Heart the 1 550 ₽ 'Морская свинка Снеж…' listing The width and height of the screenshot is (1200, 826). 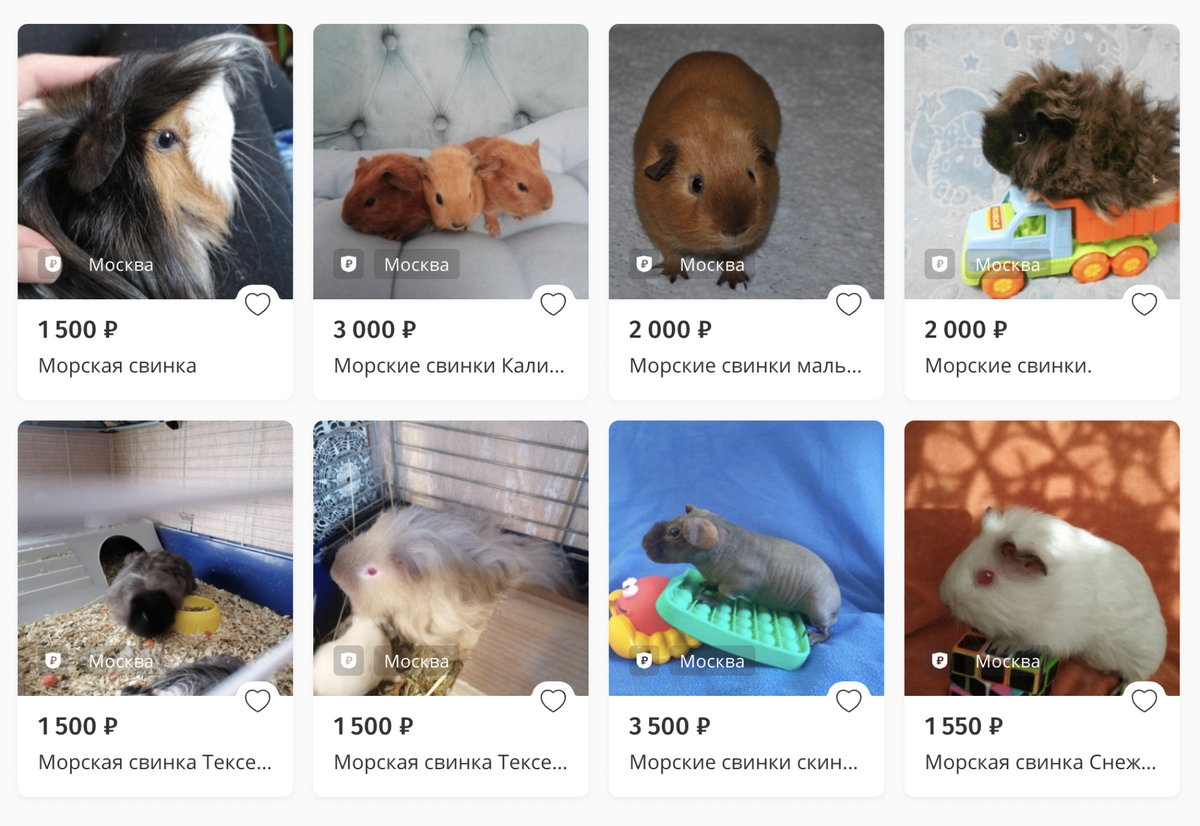click(1144, 701)
